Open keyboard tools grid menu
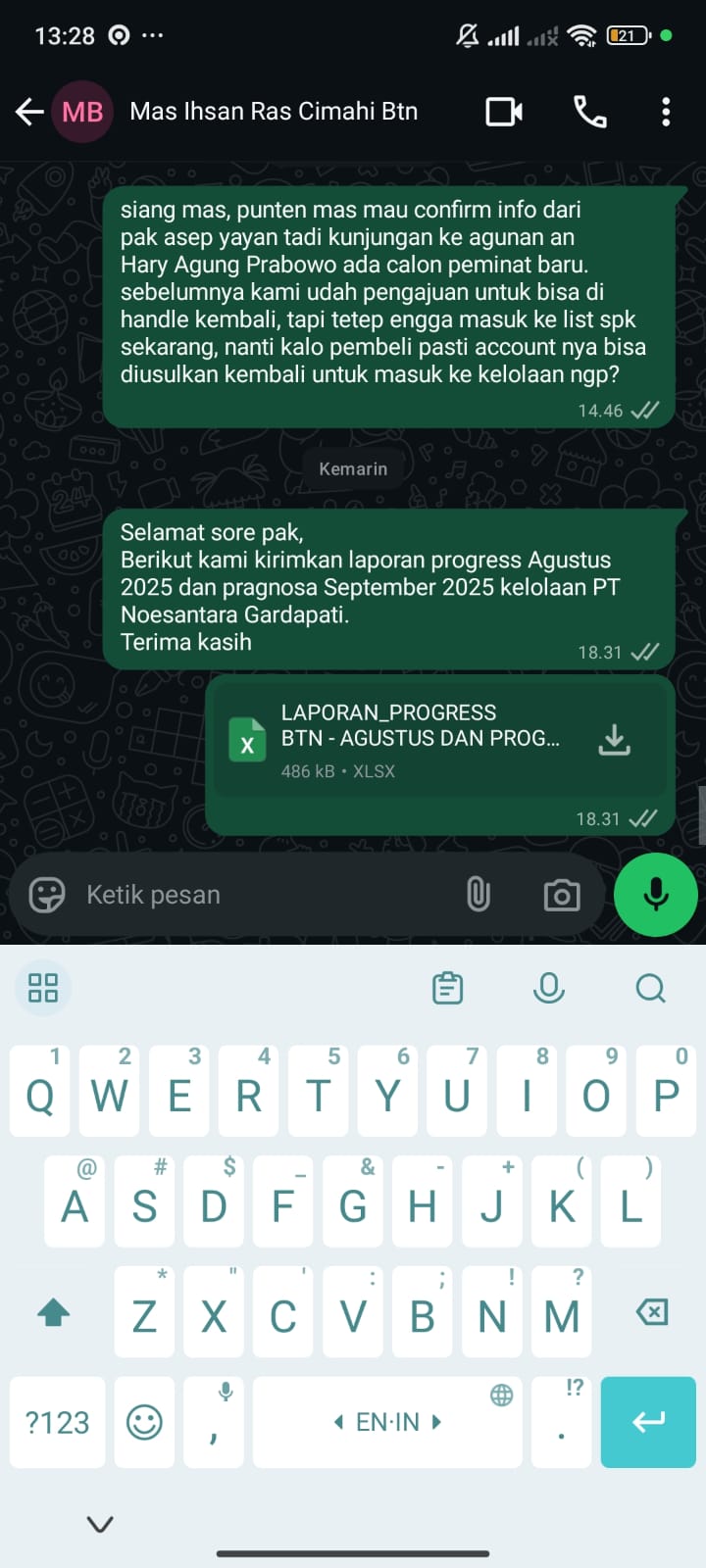This screenshot has height=1568, width=706. coord(43,988)
